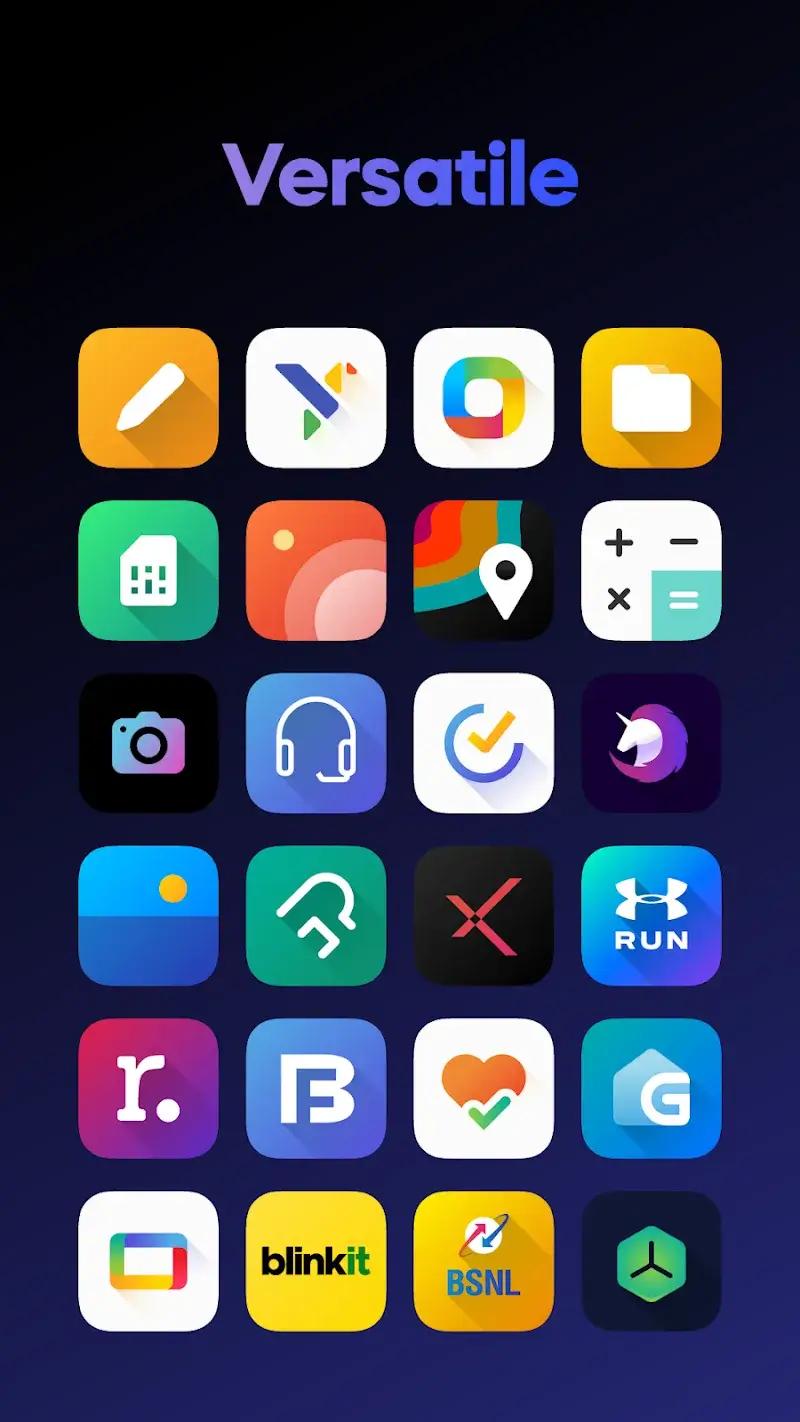
Task: Select the colorful ring camera icon
Action: coord(483,397)
